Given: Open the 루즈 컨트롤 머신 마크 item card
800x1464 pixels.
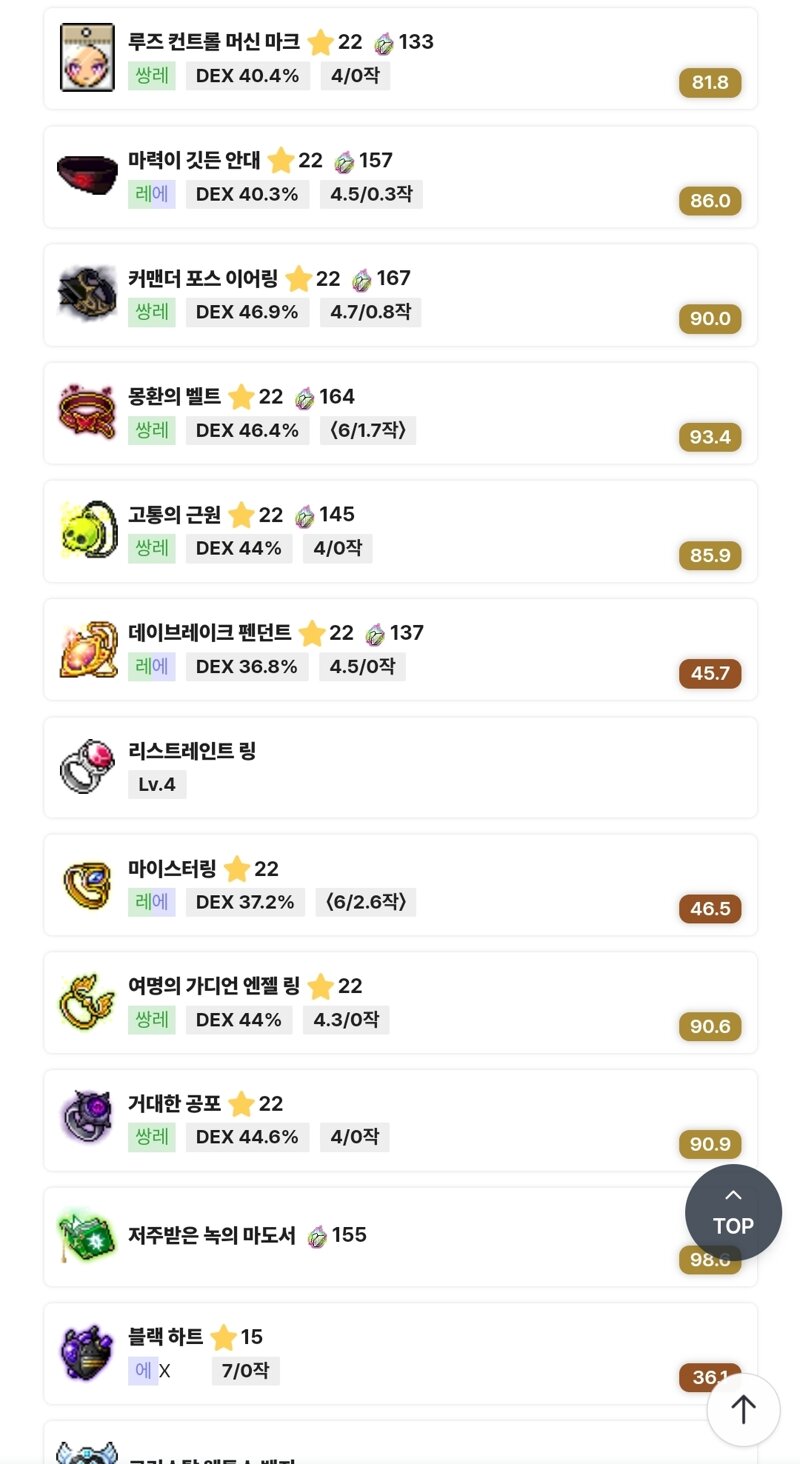Looking at the screenshot, I should point(400,58).
